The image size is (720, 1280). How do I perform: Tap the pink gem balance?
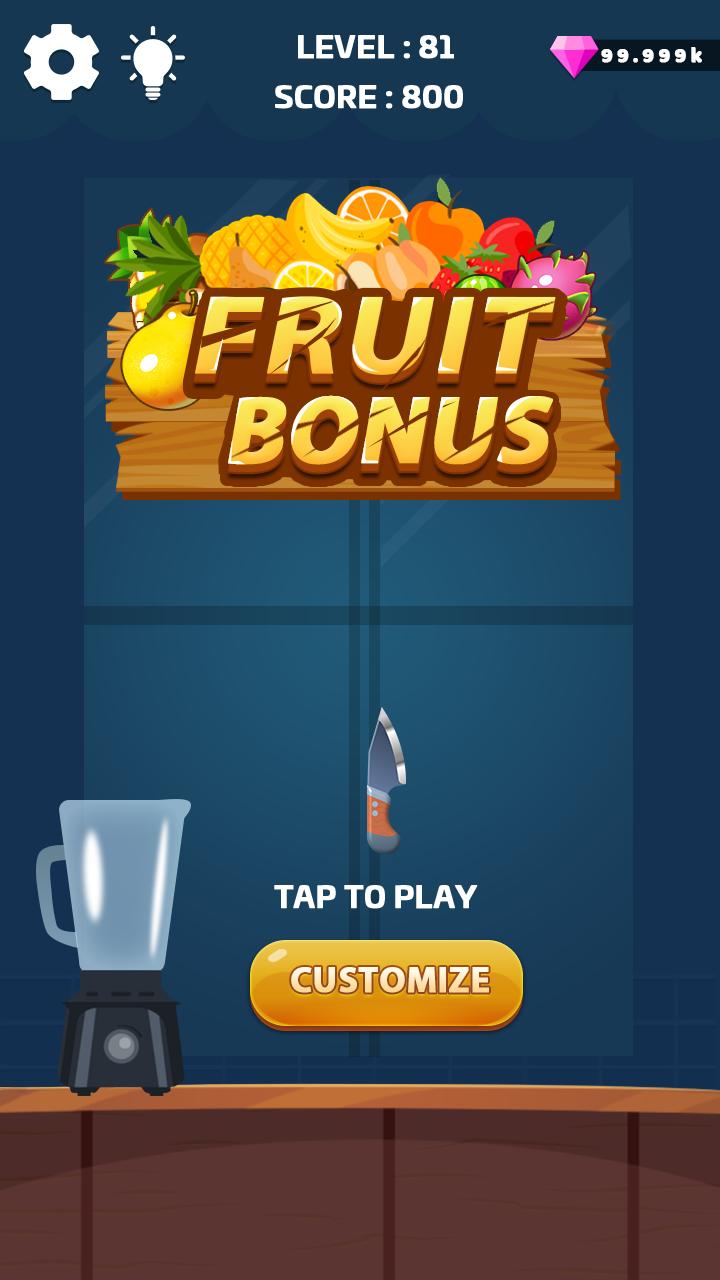pyautogui.click(x=634, y=56)
